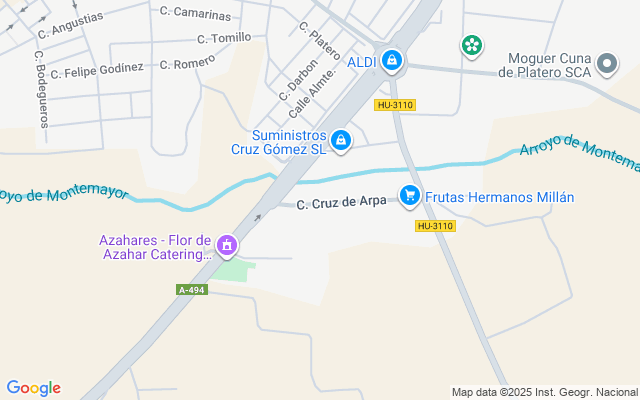
Task: Select the Suministros Cruz Gómez SL pin
Action: click(x=342, y=141)
